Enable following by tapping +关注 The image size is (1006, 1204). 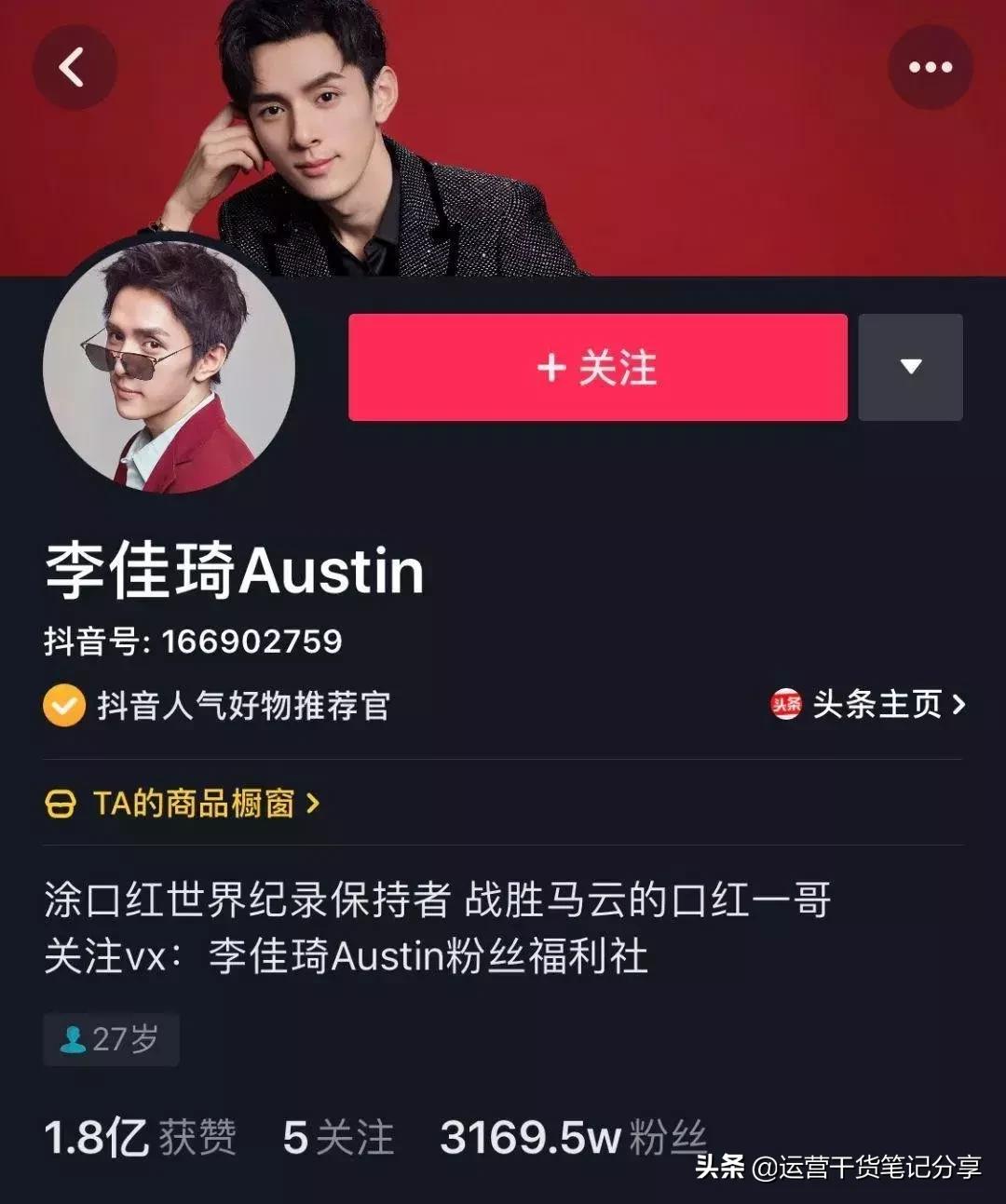[x=596, y=367]
